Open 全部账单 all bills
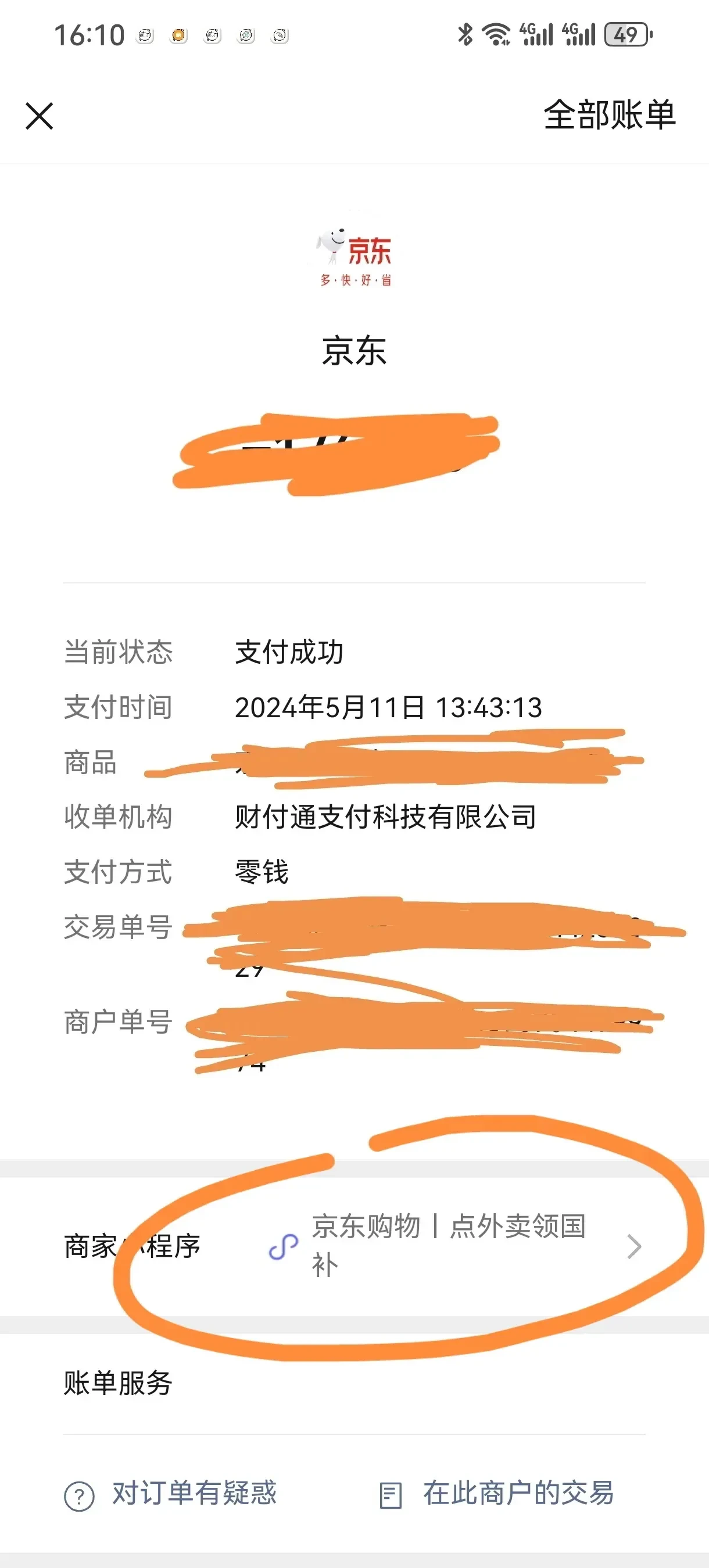The image size is (709, 1568). click(609, 114)
